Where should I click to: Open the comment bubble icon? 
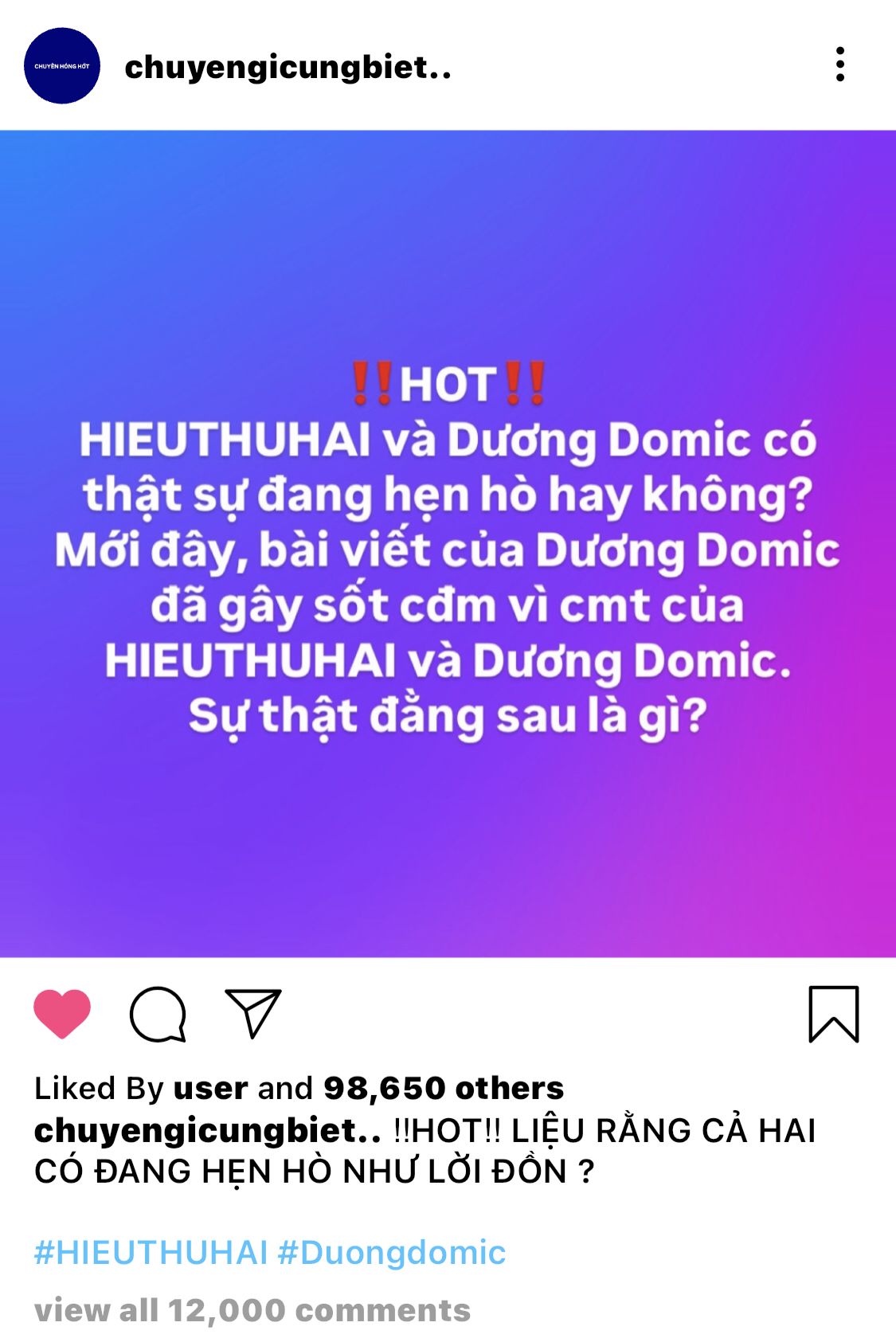coord(158,1014)
